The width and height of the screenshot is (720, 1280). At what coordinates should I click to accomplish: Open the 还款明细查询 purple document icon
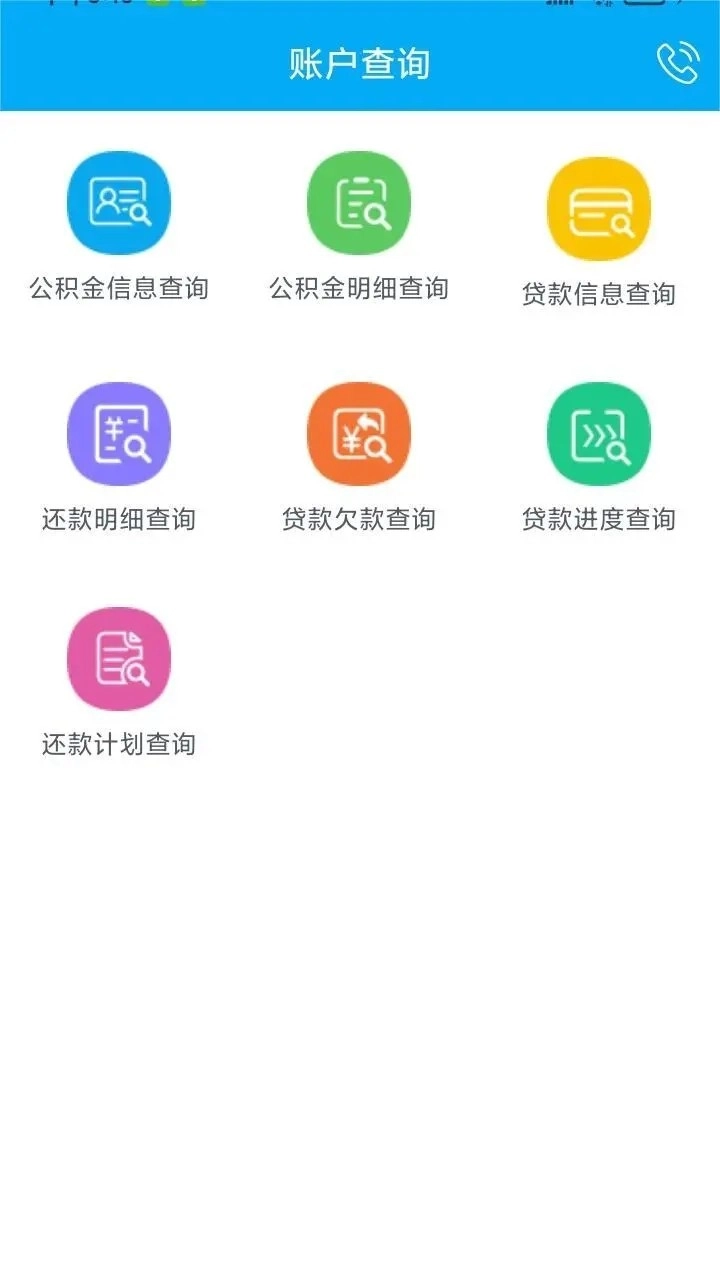(x=118, y=433)
